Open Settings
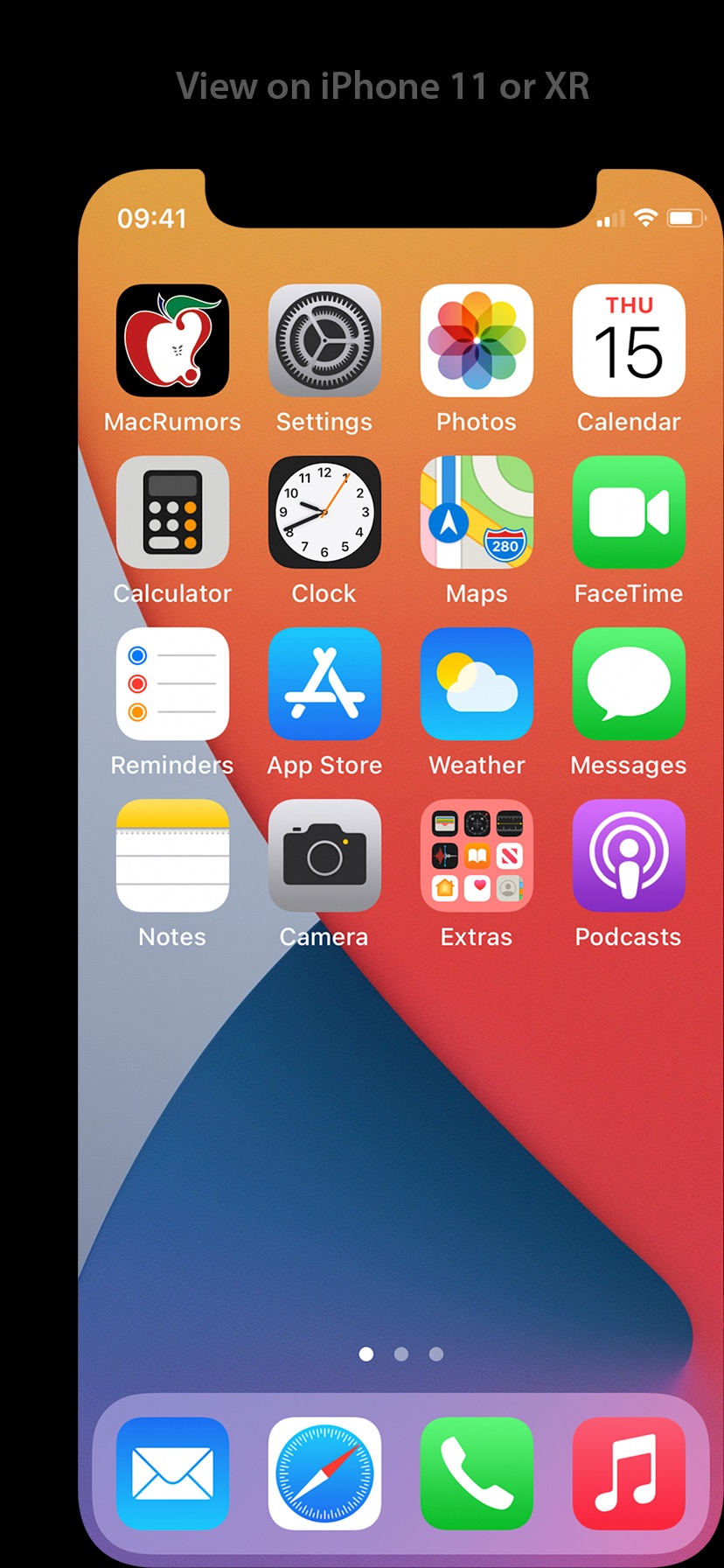Image resolution: width=724 pixels, height=1568 pixels. coord(324,340)
